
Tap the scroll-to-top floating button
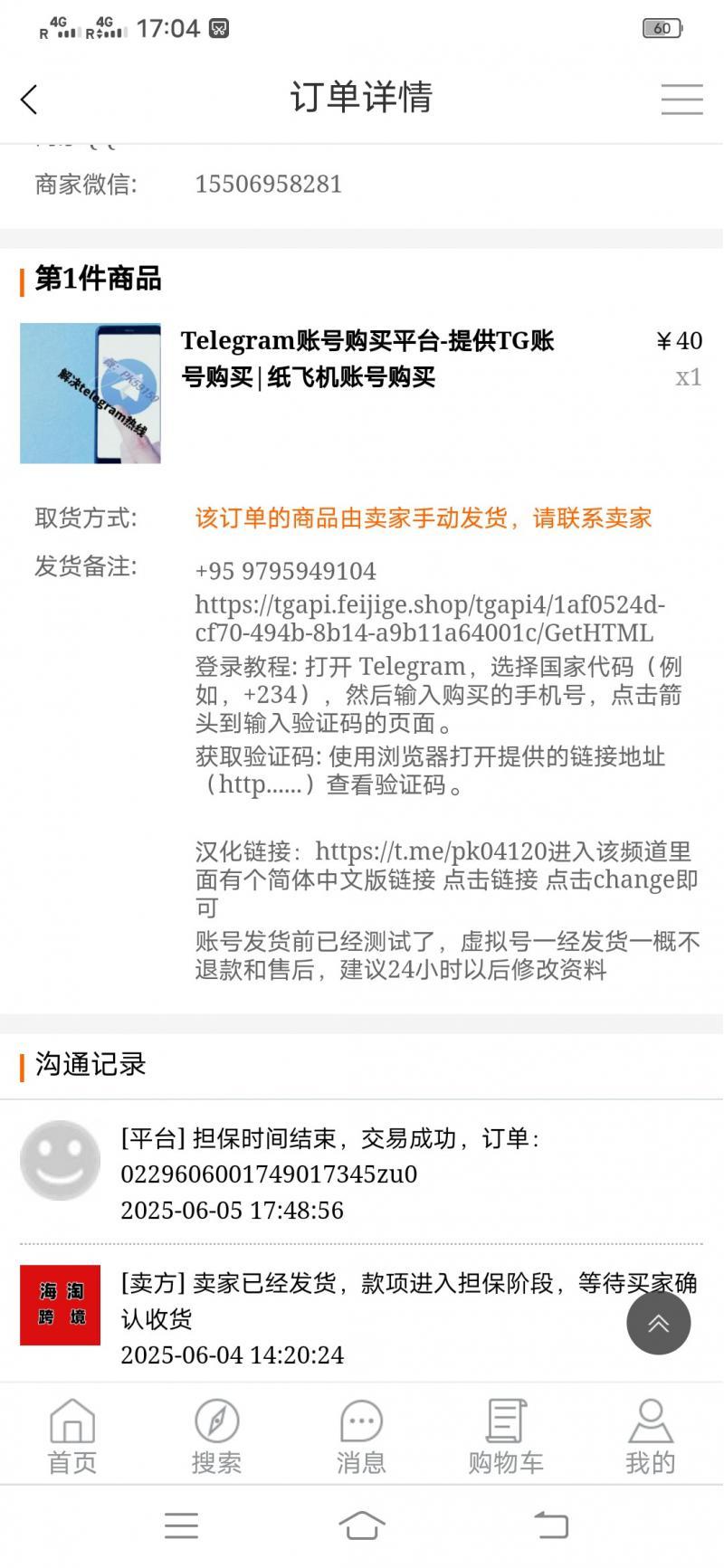pyautogui.click(x=659, y=1323)
